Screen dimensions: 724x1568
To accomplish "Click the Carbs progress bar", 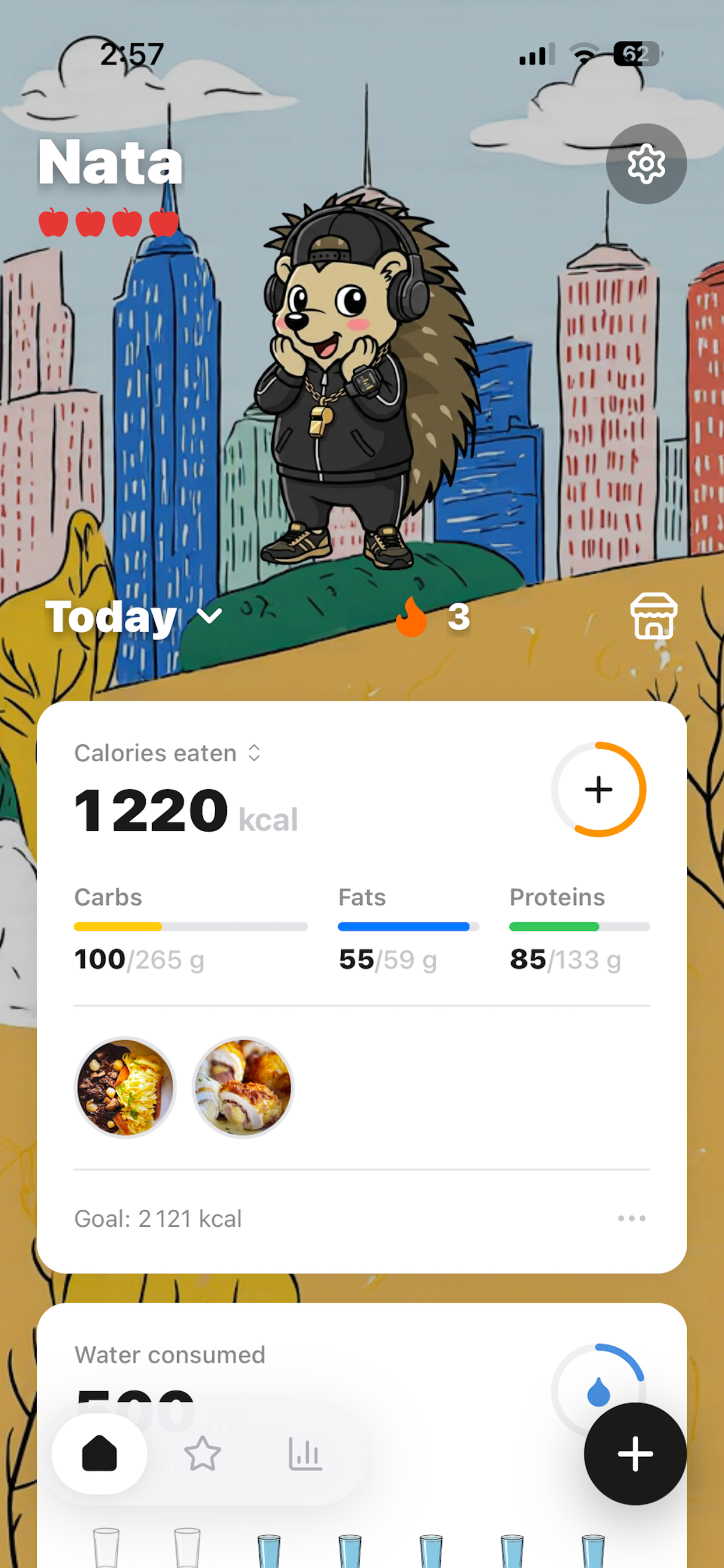I will point(190,926).
